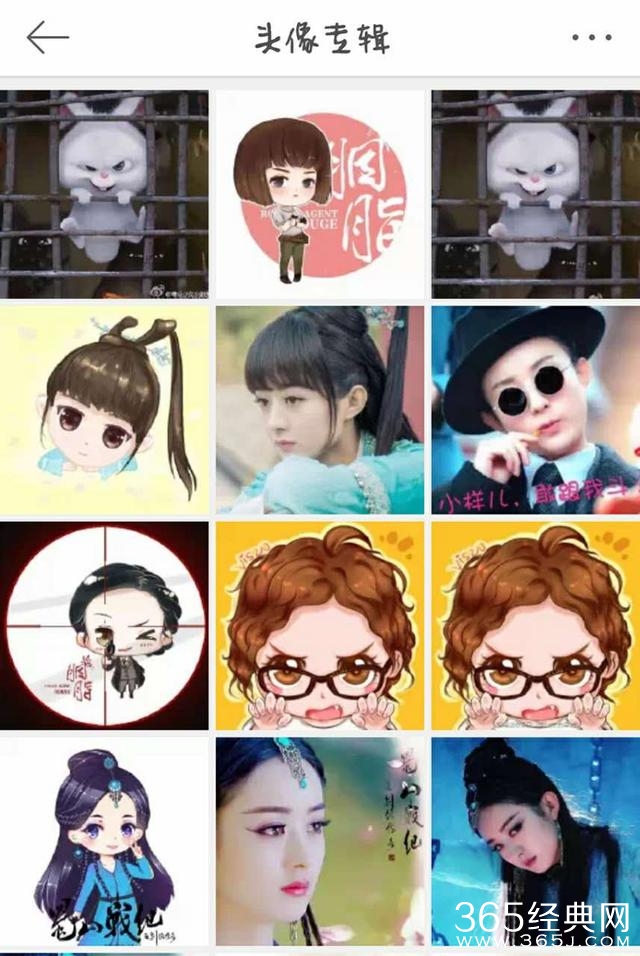Open the three-dot overflow menu

point(591,38)
